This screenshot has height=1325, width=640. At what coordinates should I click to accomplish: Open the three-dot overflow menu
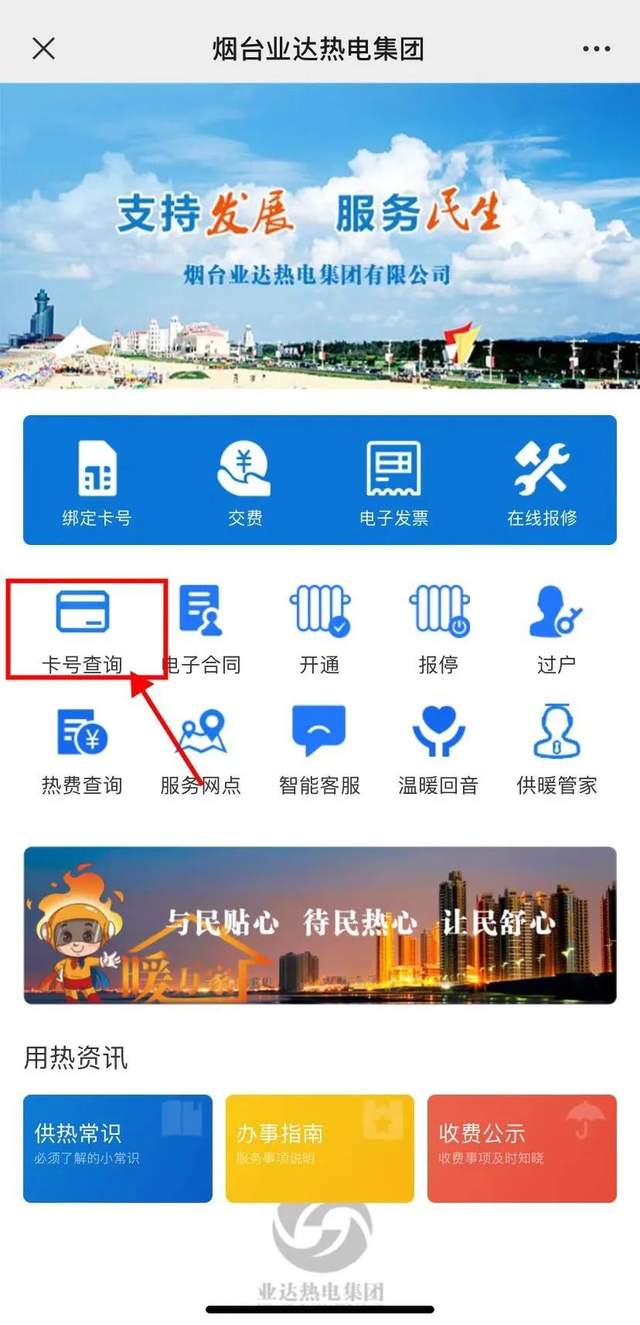[596, 49]
